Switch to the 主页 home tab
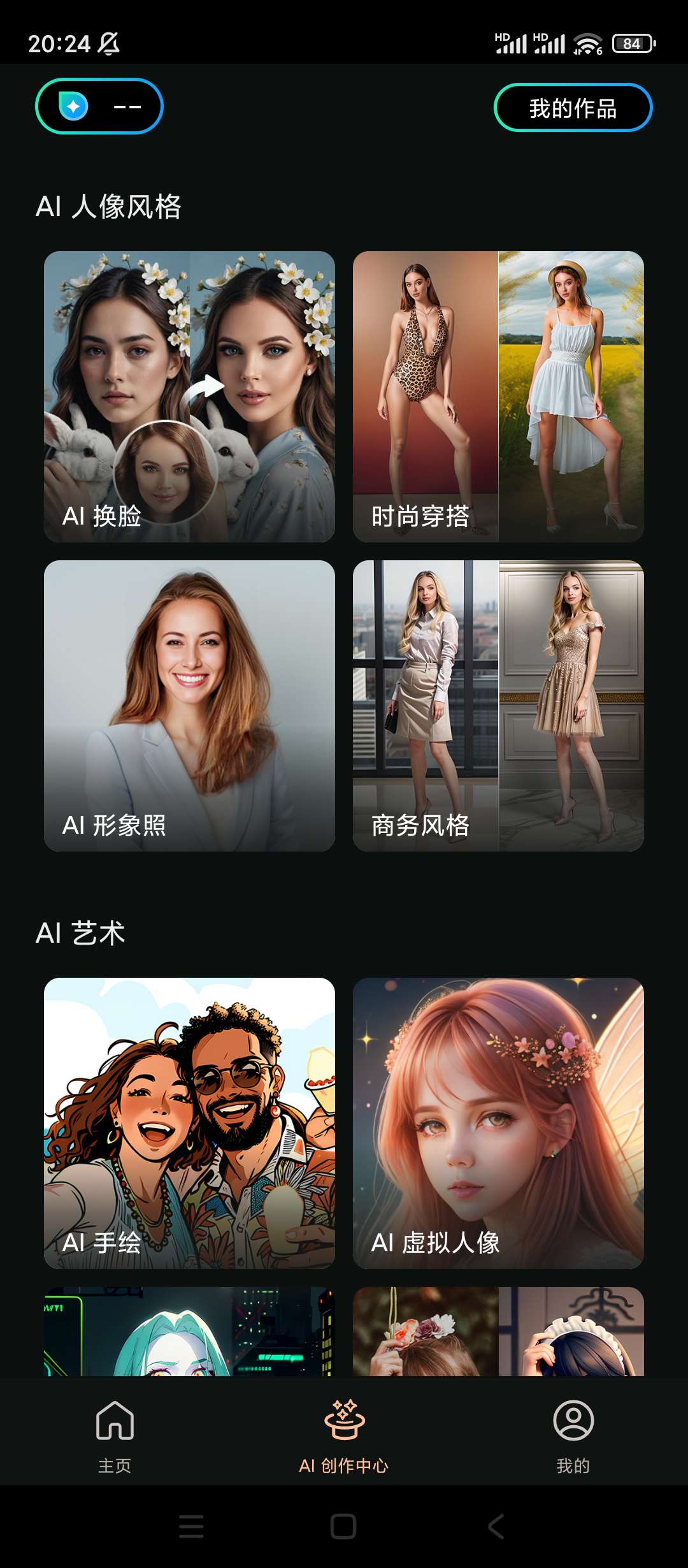The width and height of the screenshot is (688, 1568). (x=115, y=1435)
